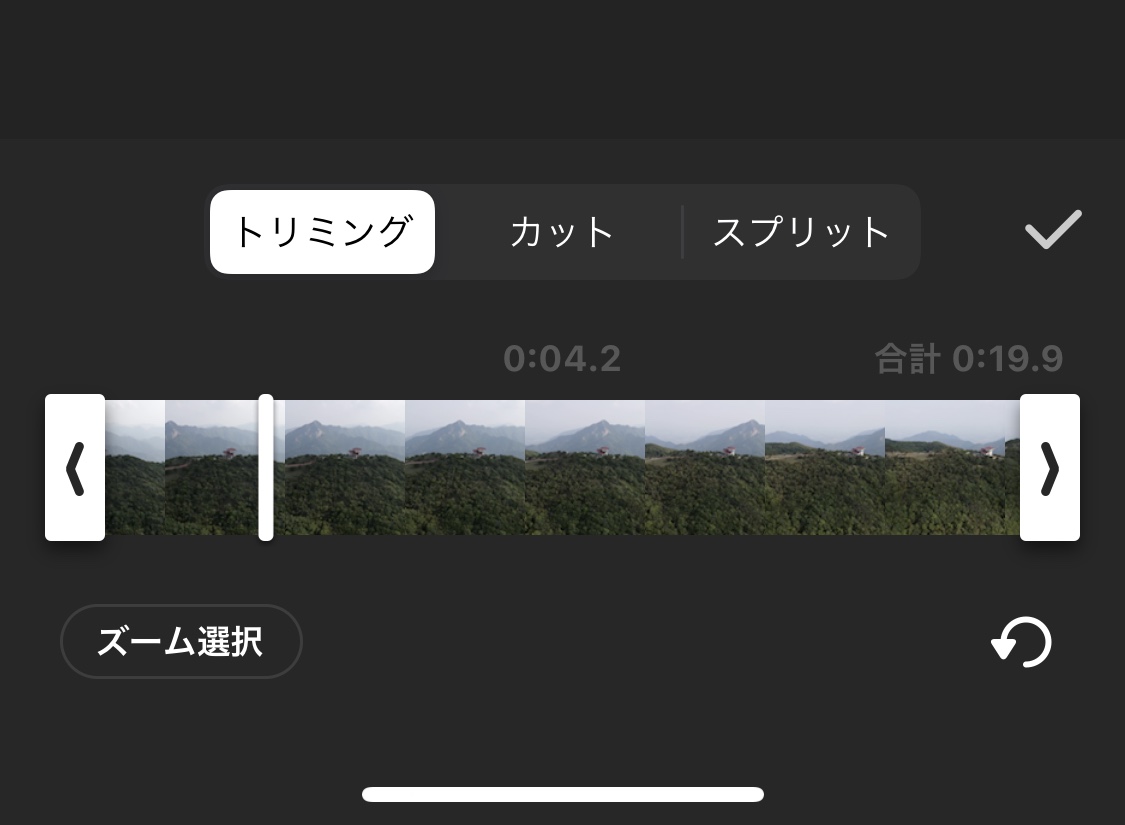Viewport: 1125px width, 825px height.
Task: Tap the right trim handle
Action: (1049, 468)
